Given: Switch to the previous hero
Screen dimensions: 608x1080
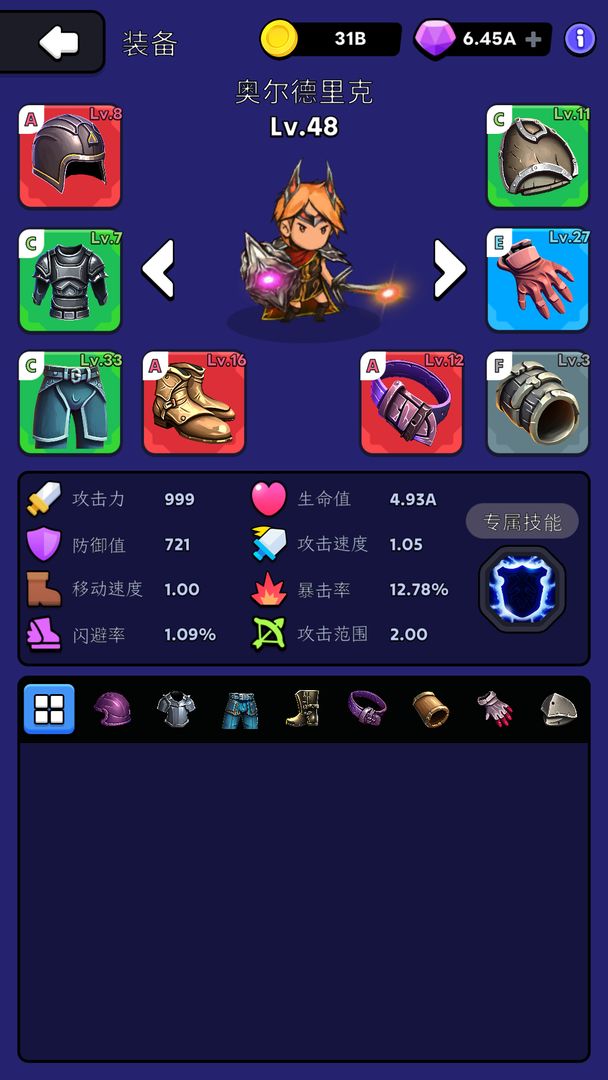Looking at the screenshot, I should [x=158, y=268].
